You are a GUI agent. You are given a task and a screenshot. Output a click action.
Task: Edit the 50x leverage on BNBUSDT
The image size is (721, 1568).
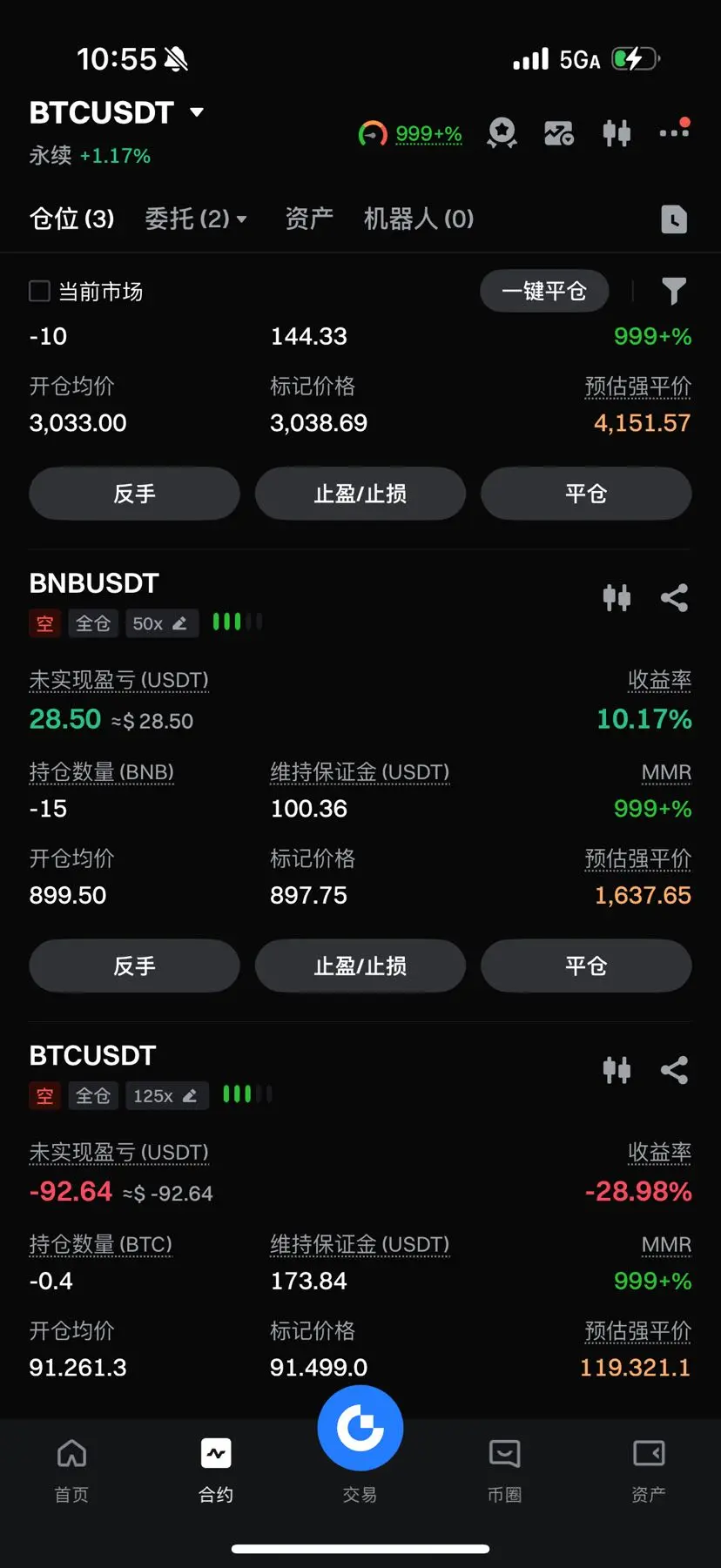click(x=162, y=623)
